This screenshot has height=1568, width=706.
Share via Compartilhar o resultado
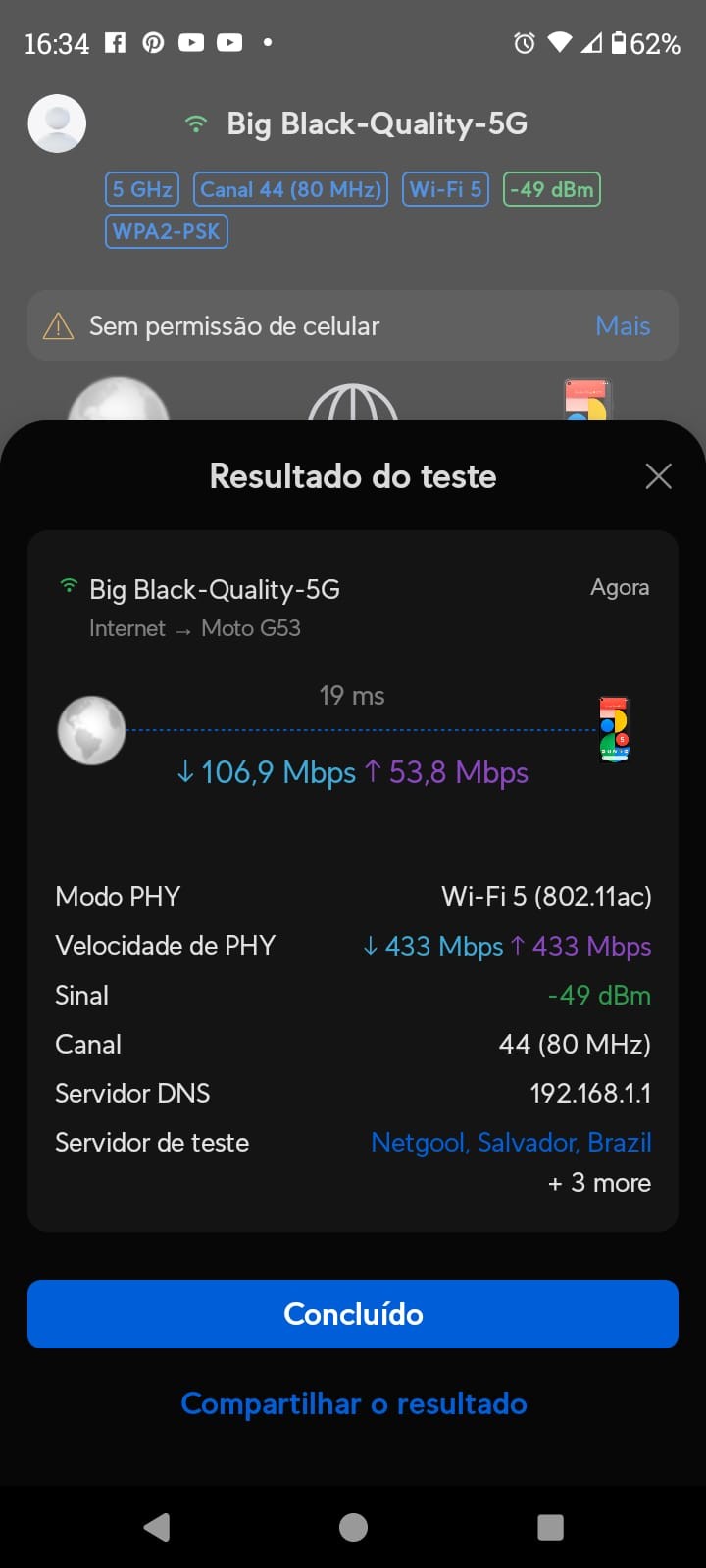[353, 1403]
